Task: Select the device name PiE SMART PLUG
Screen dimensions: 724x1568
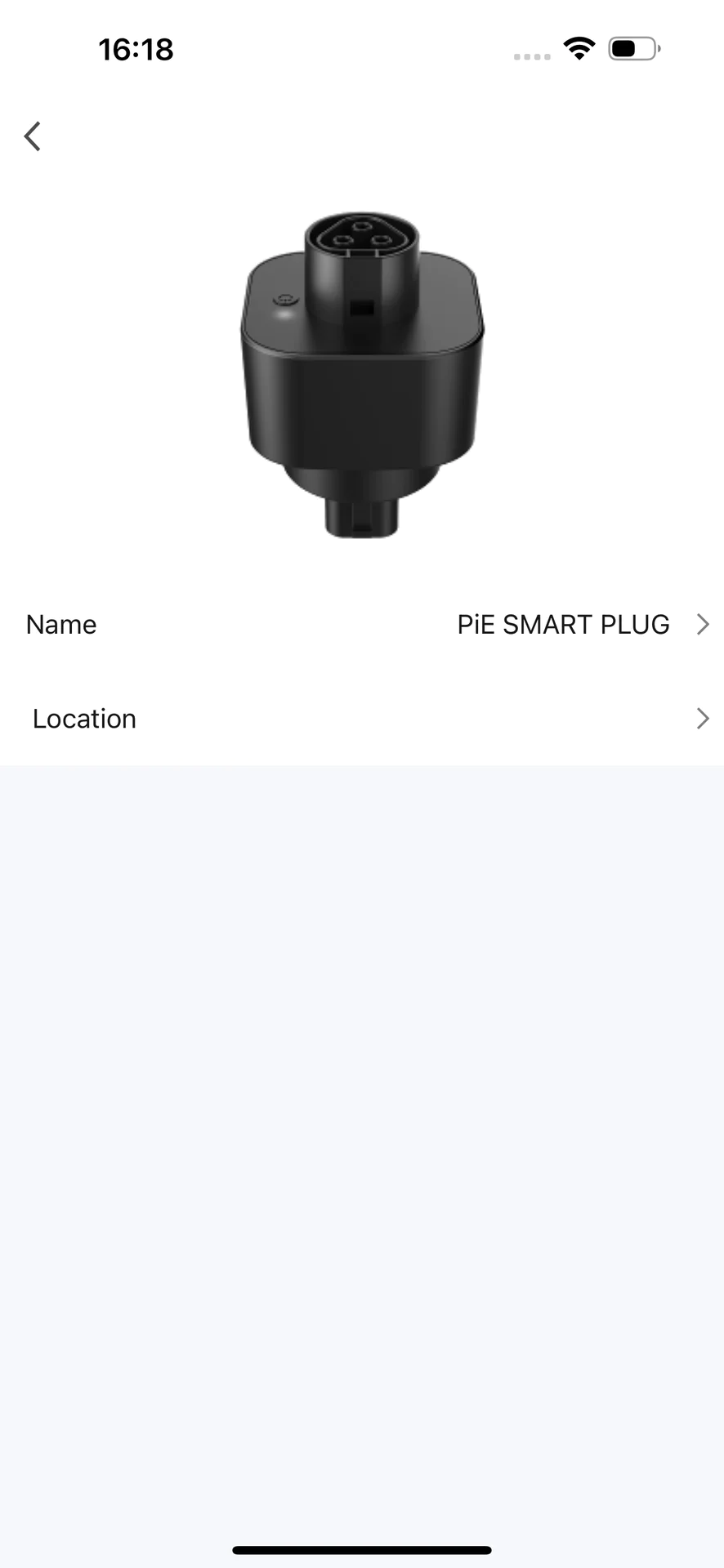Action: [x=564, y=624]
